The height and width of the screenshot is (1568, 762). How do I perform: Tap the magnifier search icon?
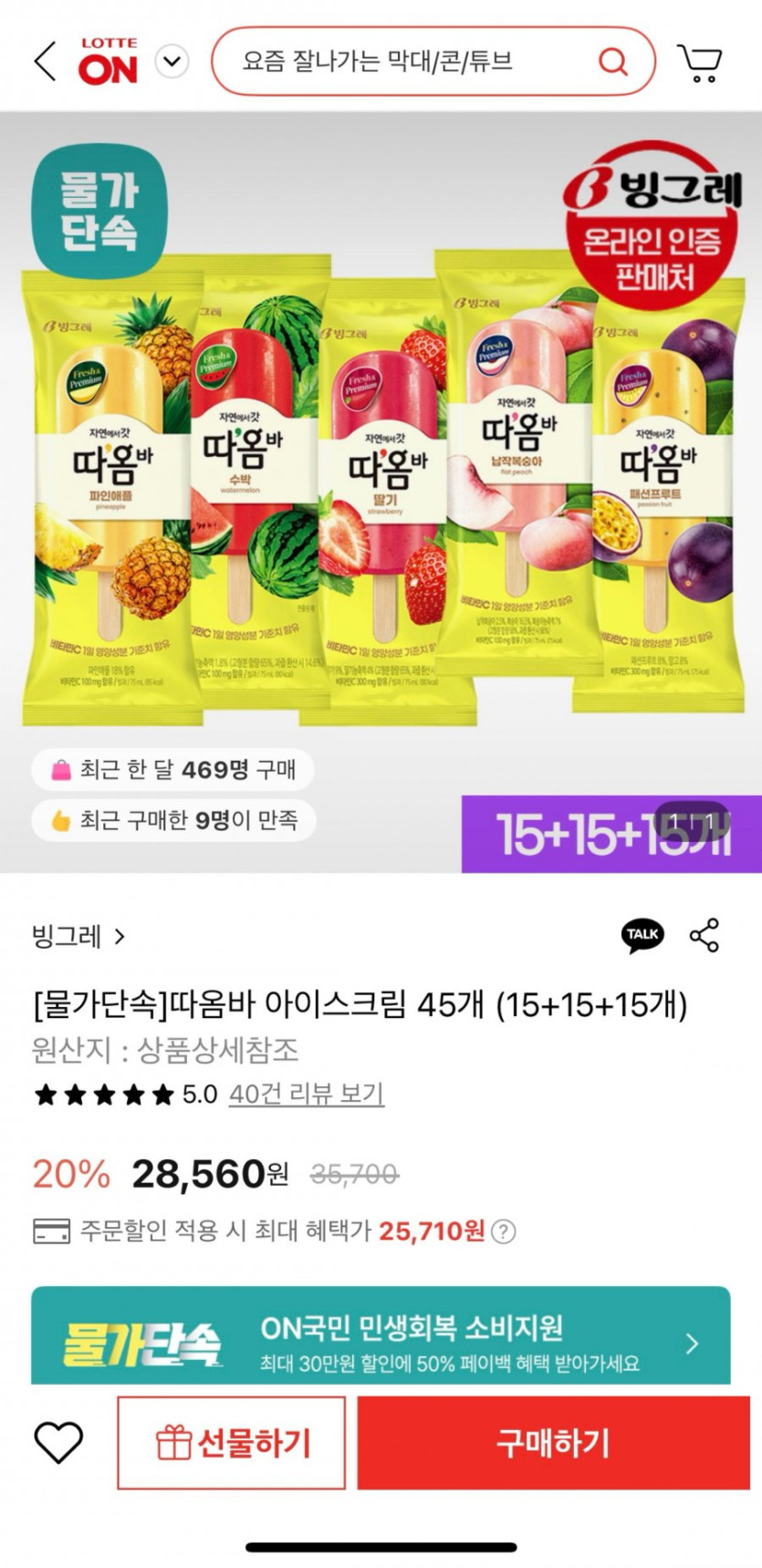click(x=613, y=62)
